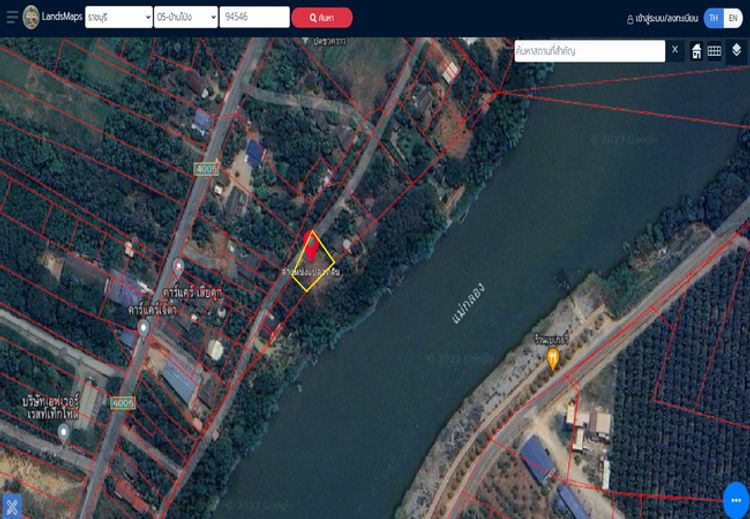750x519 pixels.
Task: Tap the red ค้นหา search button
Action: (x=321, y=18)
